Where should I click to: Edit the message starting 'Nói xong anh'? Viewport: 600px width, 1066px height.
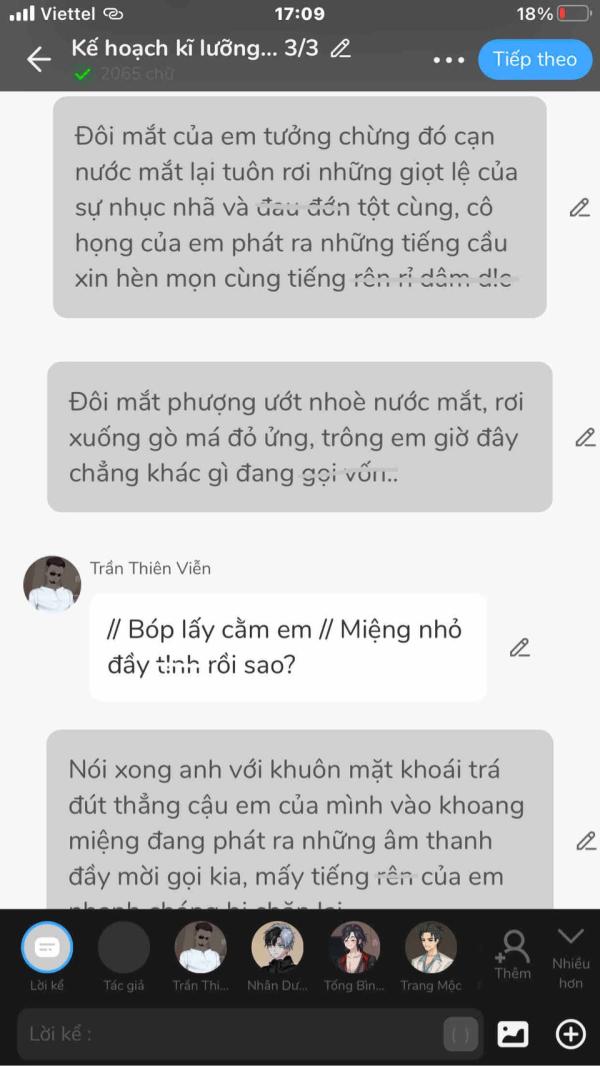click(585, 841)
